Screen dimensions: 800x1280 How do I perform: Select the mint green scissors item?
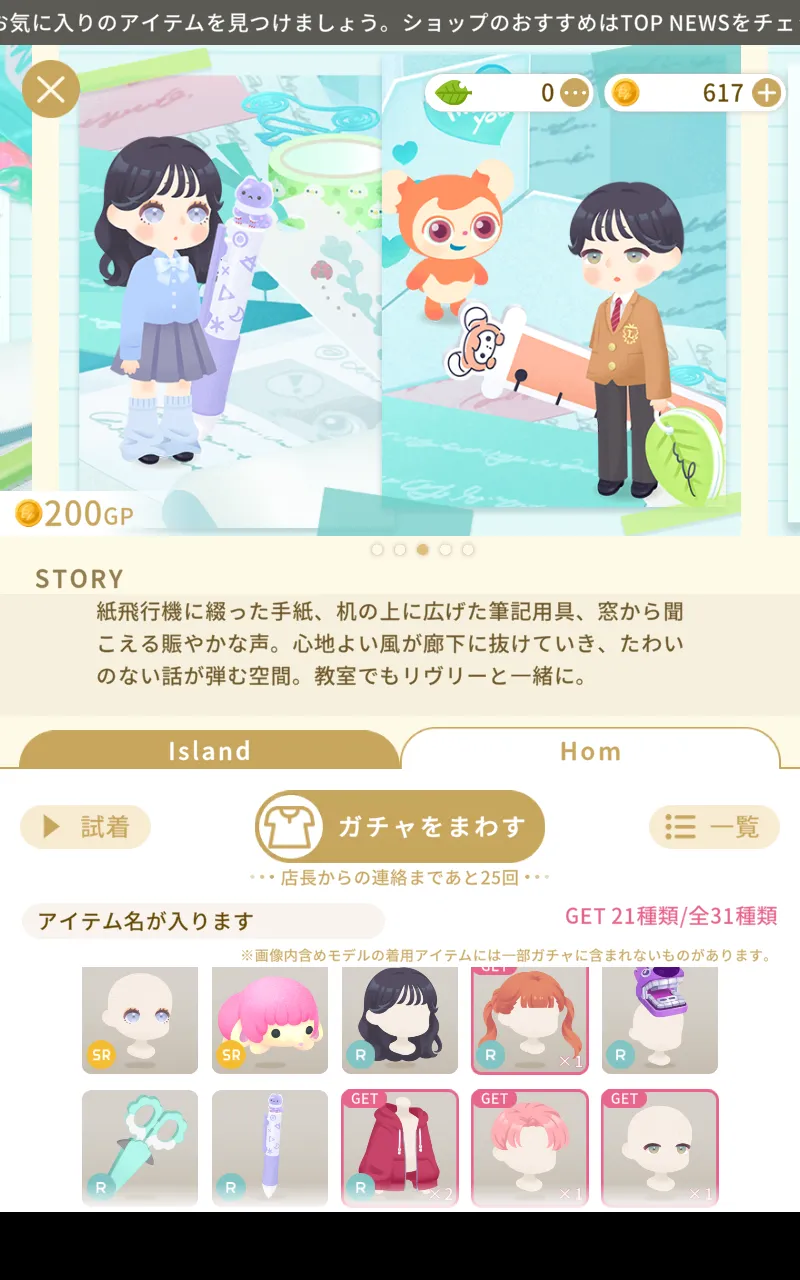[x=140, y=1148]
